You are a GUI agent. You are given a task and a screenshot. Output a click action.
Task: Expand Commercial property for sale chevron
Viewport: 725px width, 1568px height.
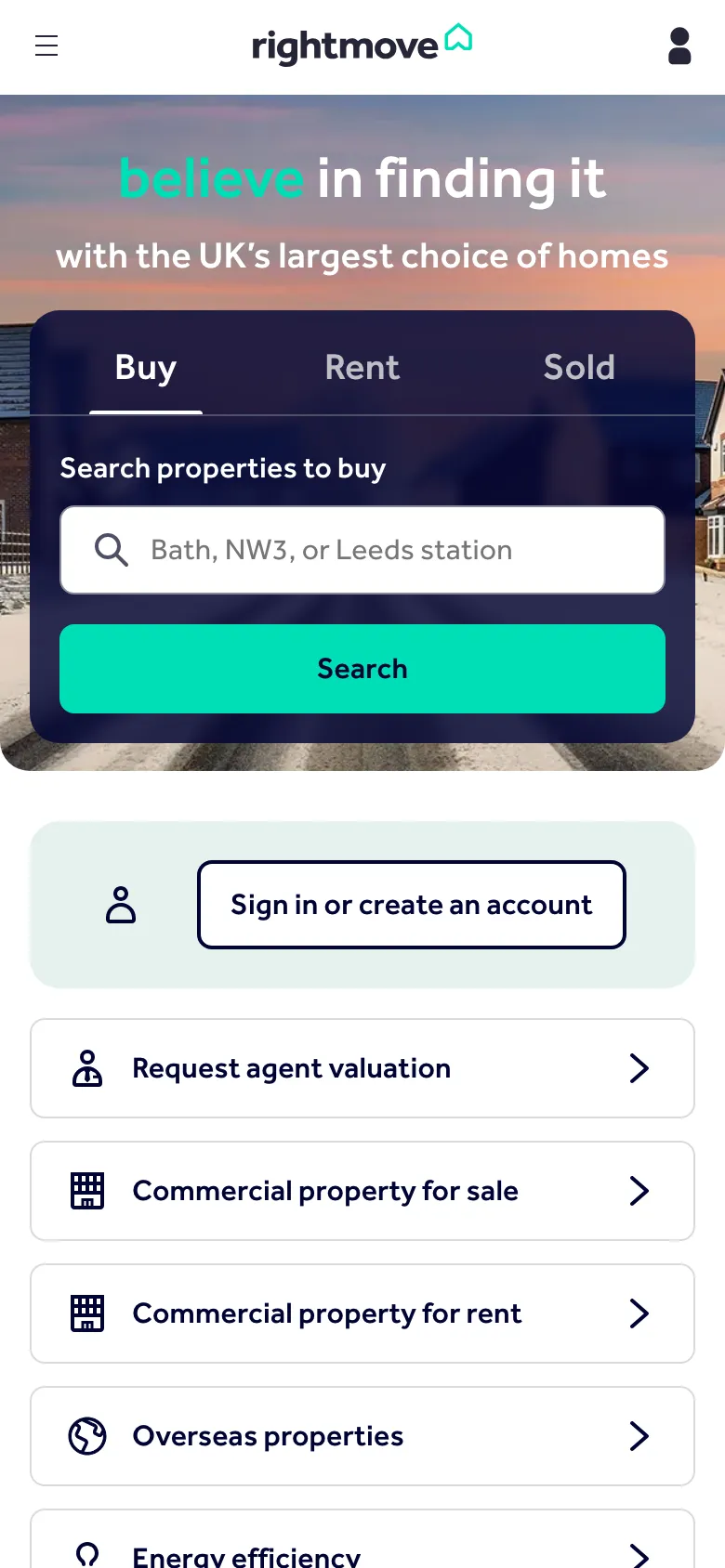(x=639, y=1190)
